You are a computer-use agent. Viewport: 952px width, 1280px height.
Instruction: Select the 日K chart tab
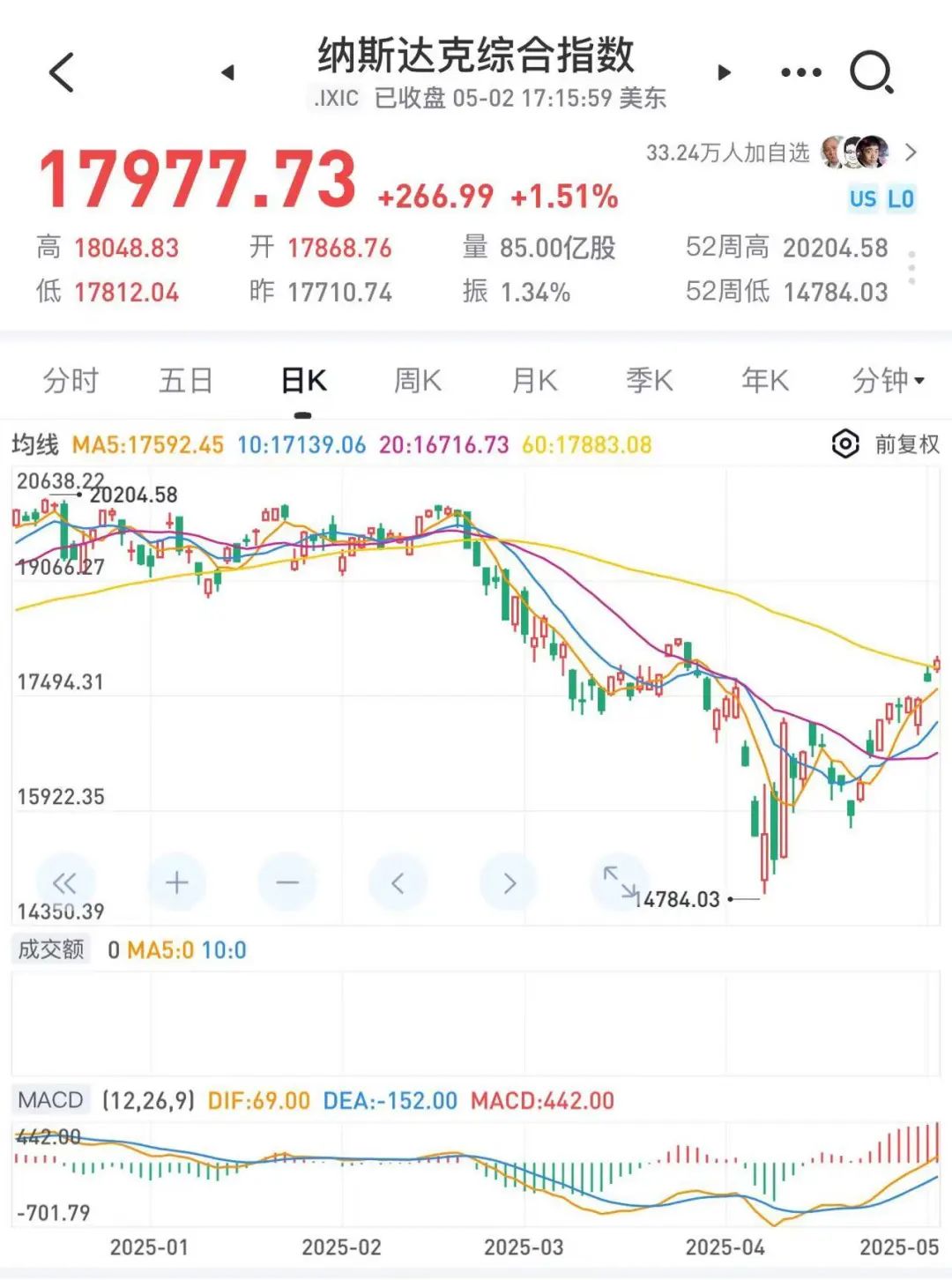coord(303,381)
